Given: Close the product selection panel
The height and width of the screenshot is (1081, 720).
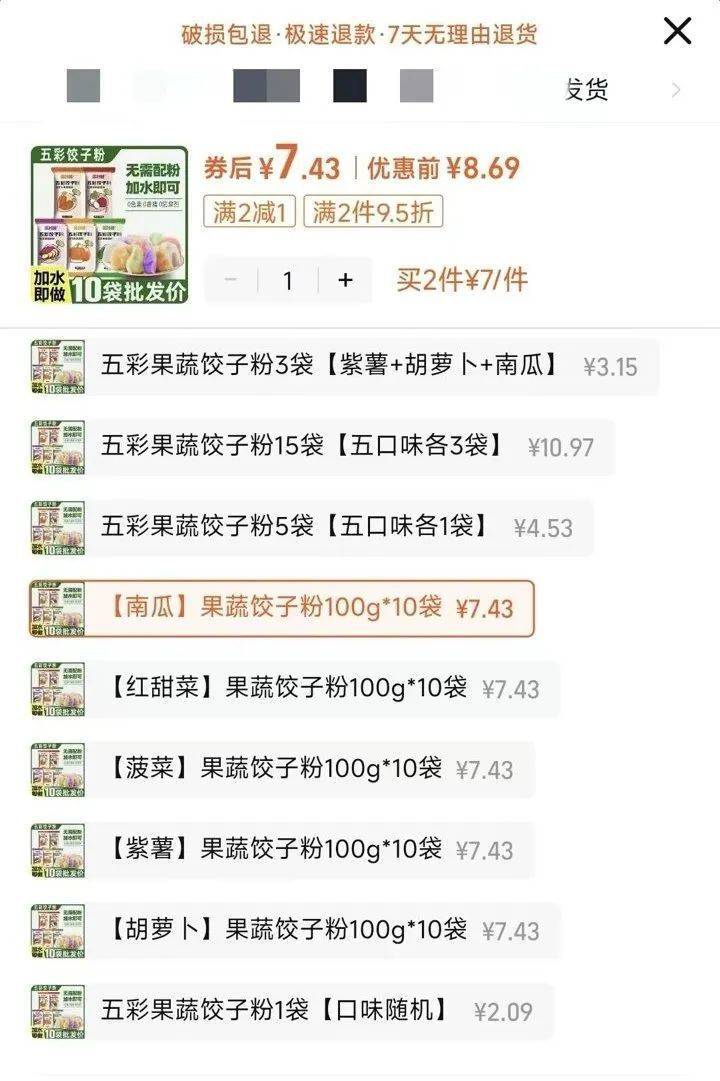Looking at the screenshot, I should (x=677, y=31).
